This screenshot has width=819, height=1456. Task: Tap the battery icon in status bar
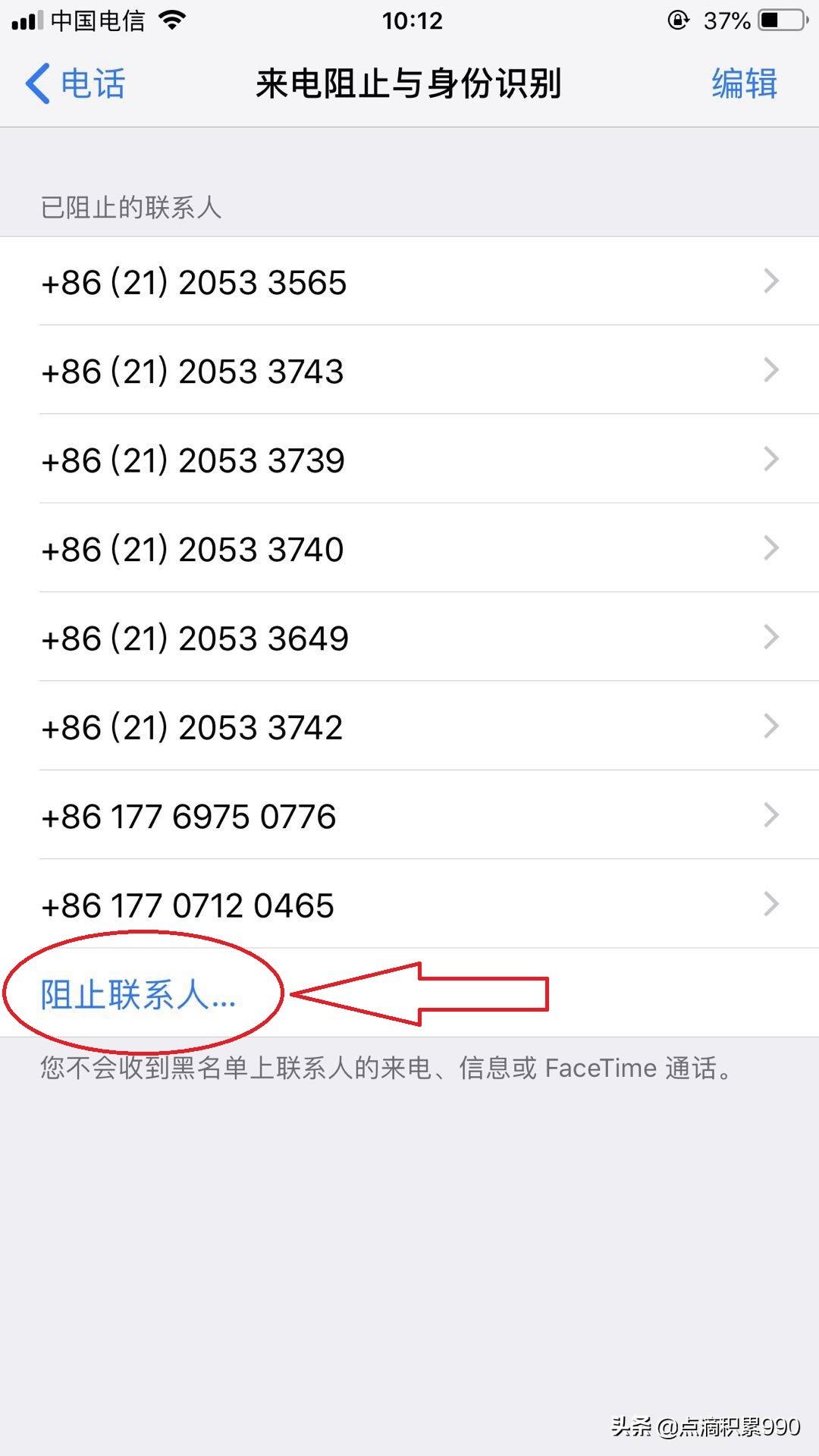click(781, 20)
